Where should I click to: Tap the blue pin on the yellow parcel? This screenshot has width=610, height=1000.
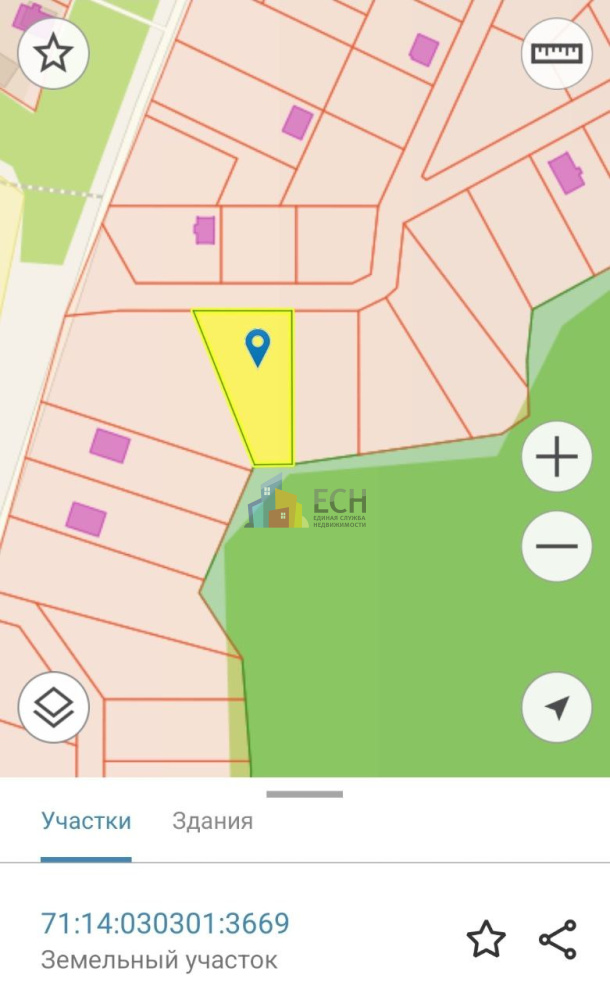click(x=258, y=347)
